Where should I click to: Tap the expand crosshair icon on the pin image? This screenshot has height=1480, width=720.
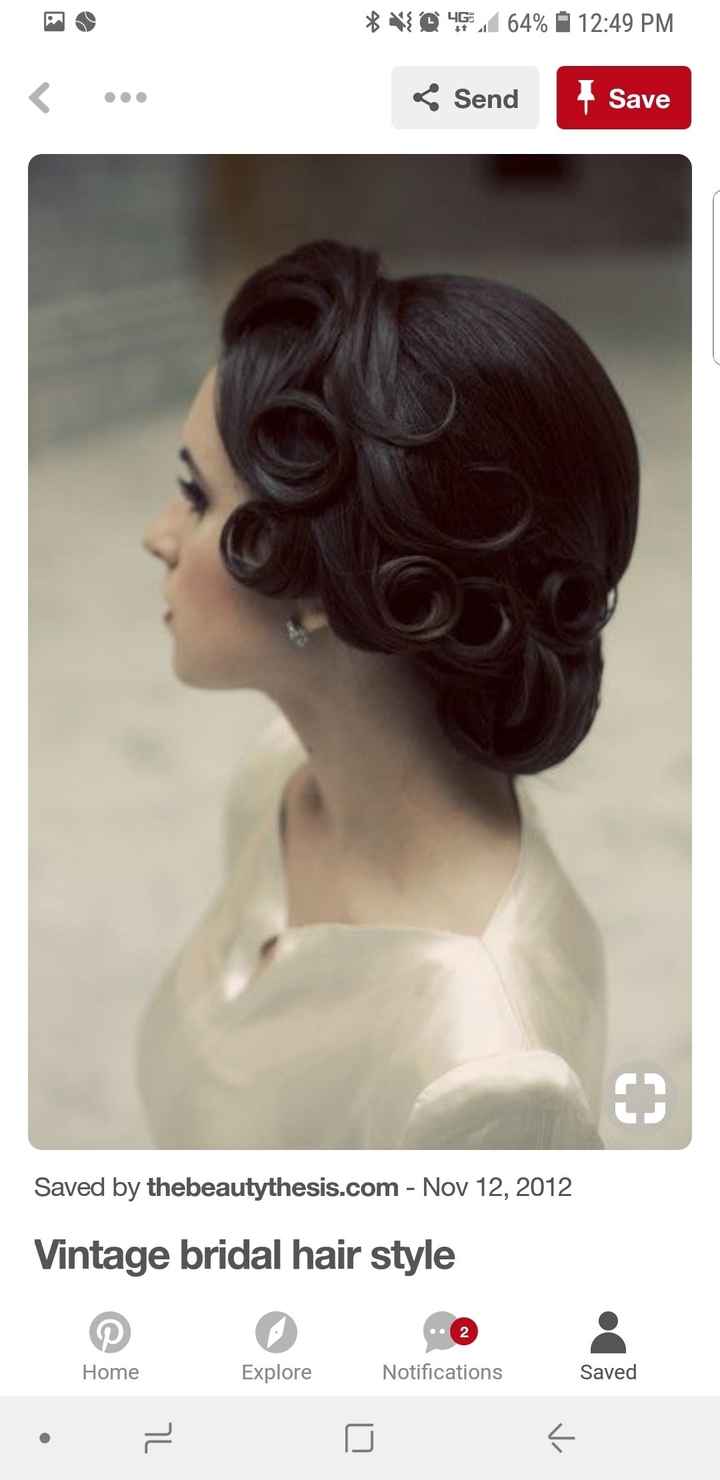[638, 1096]
